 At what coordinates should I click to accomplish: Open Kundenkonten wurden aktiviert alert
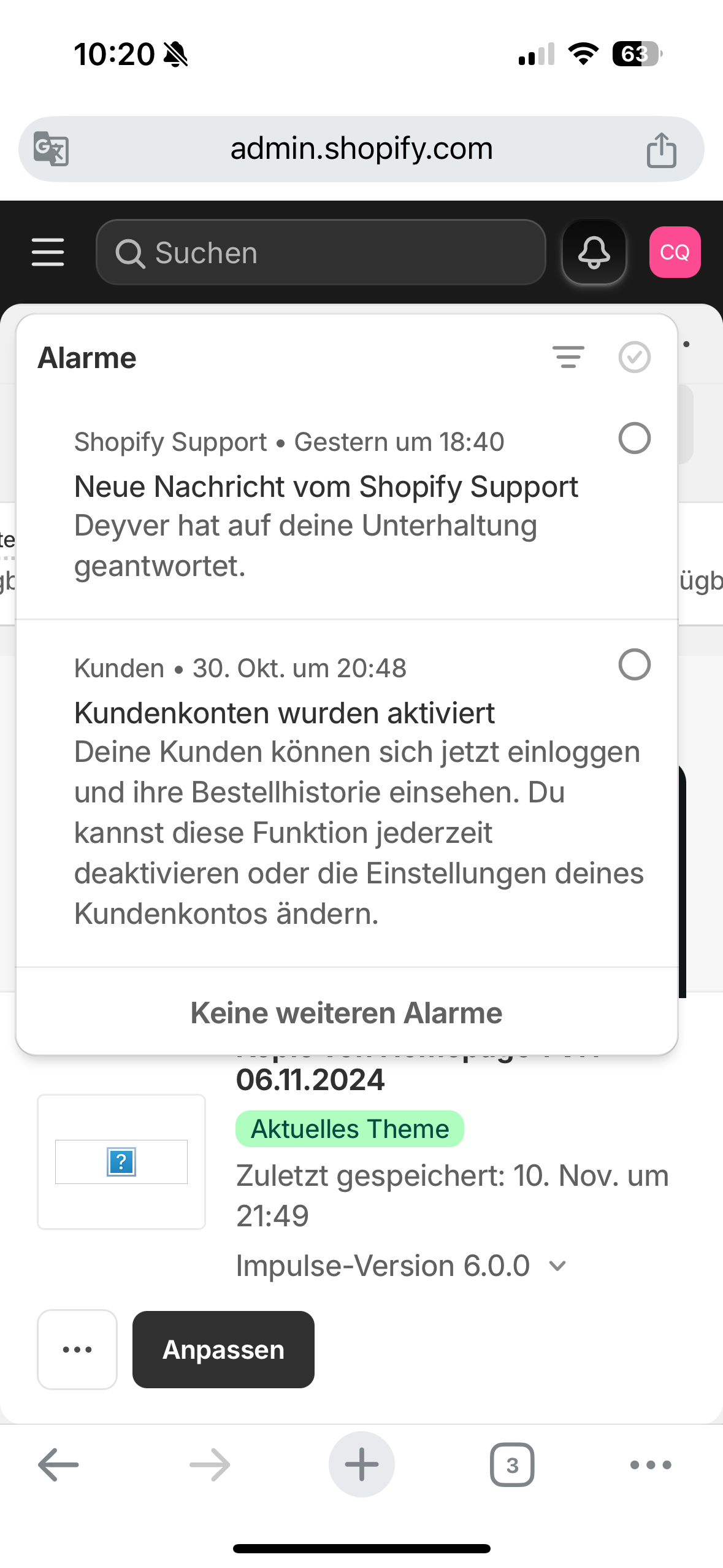tap(284, 713)
